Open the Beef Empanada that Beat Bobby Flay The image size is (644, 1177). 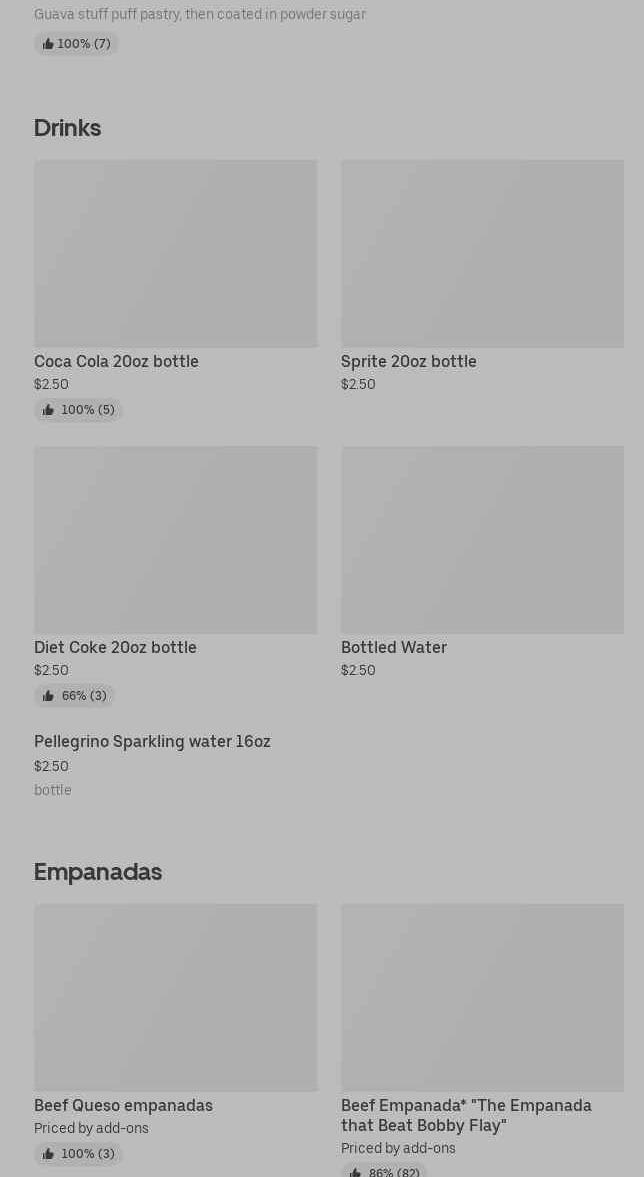(x=482, y=1040)
